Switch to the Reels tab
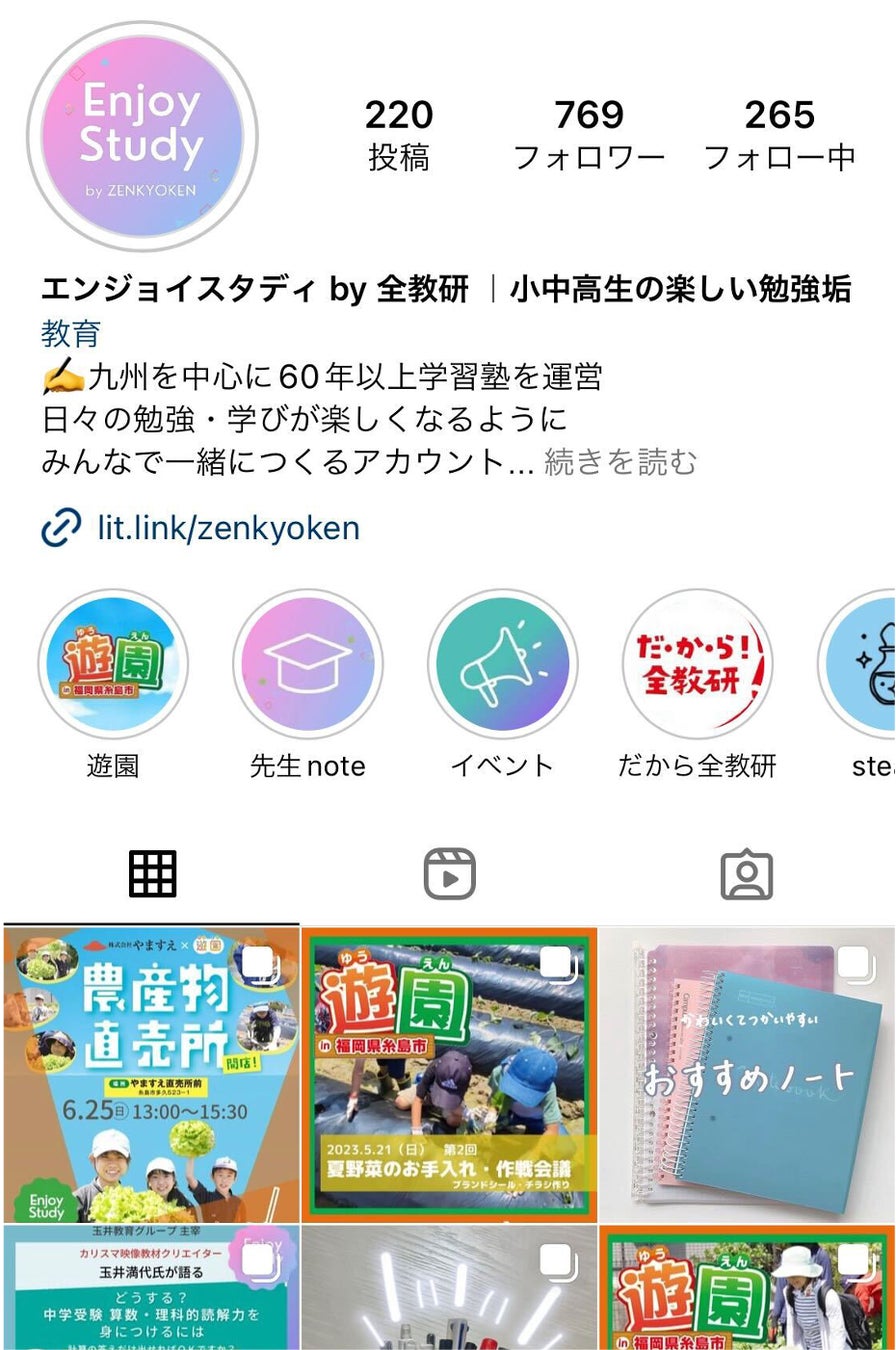The width and height of the screenshot is (896, 1350). pyautogui.click(x=449, y=874)
